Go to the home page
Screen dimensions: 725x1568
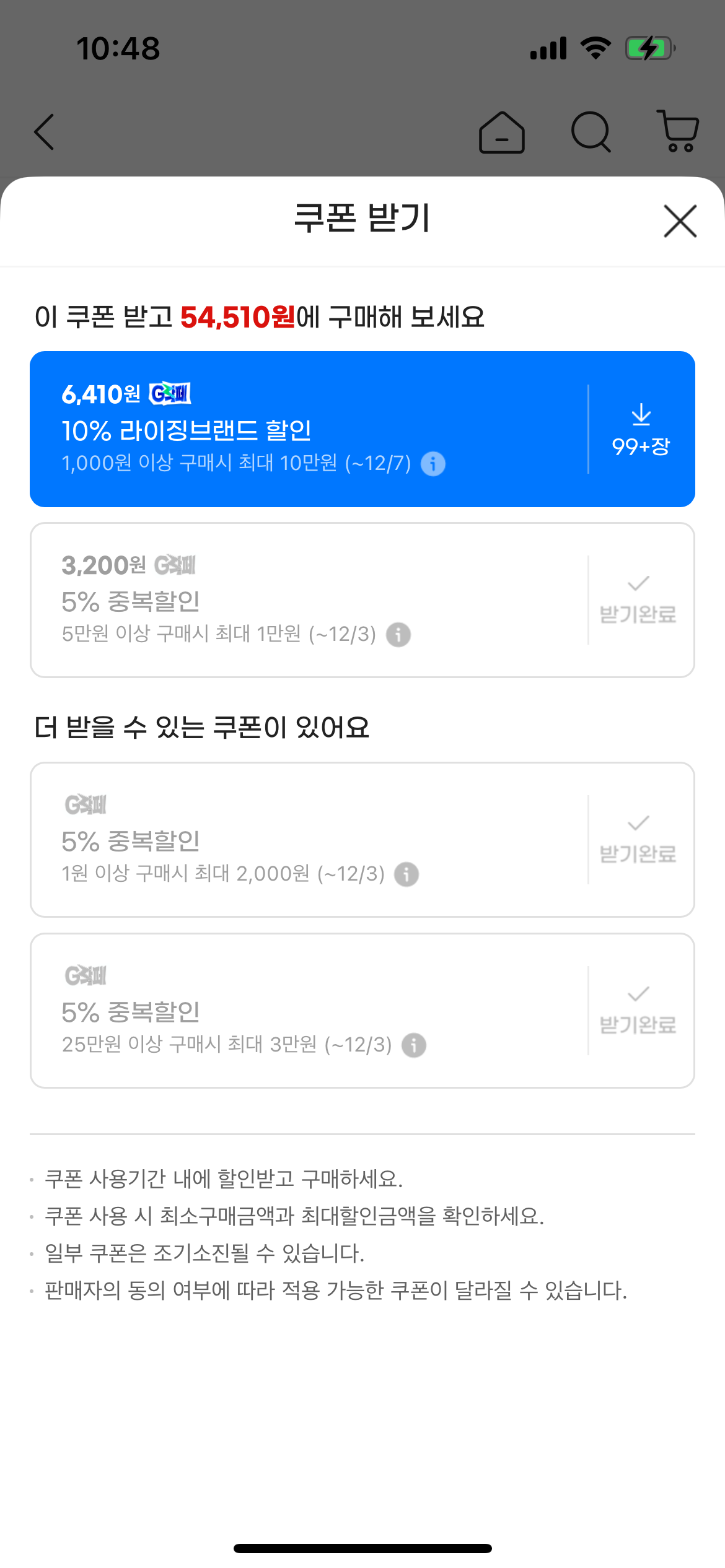(x=501, y=132)
